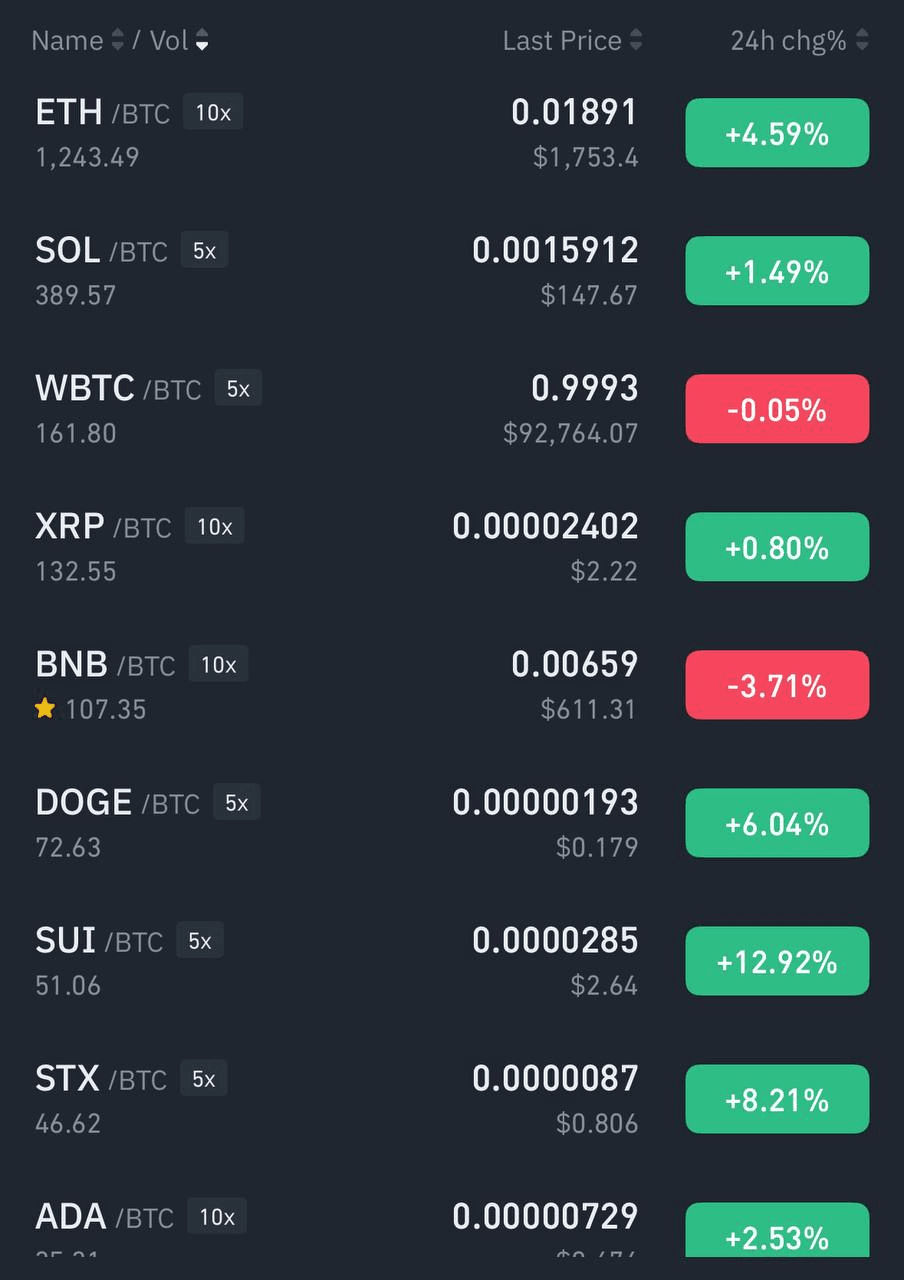Image resolution: width=904 pixels, height=1280 pixels.
Task: Tap the green +6.04% change button for DOGE
Action: point(777,823)
